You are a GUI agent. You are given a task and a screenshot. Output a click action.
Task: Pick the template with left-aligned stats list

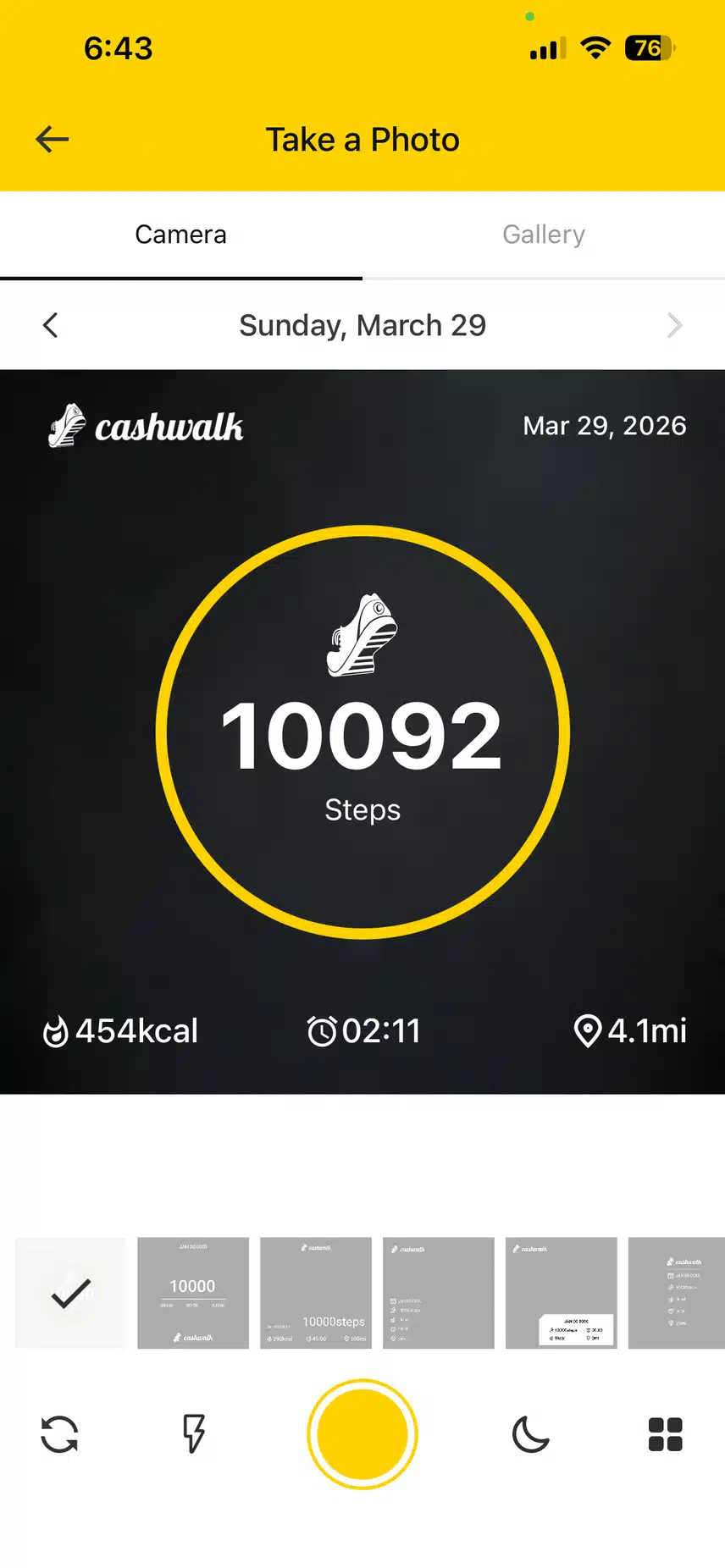(x=438, y=1293)
